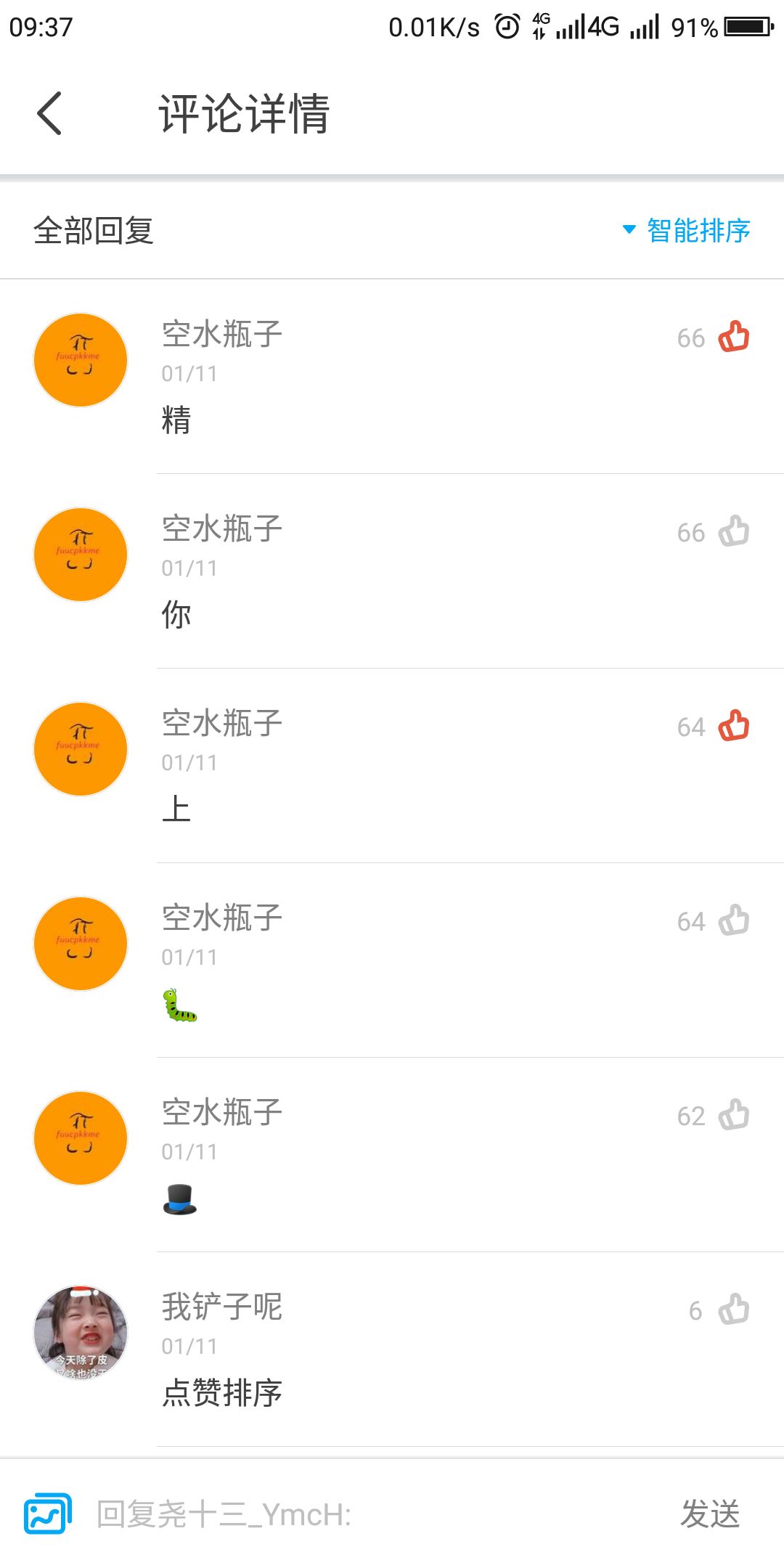This screenshot has width=784, height=1568.
Task: Select 我铲子呢's 点赞排序 comment to reply
Action: point(222,1392)
